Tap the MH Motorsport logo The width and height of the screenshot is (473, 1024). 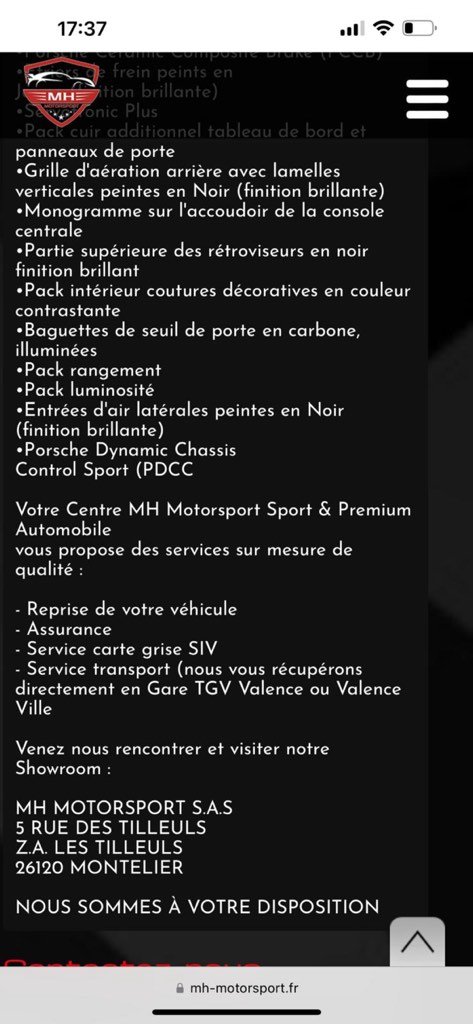61,93
